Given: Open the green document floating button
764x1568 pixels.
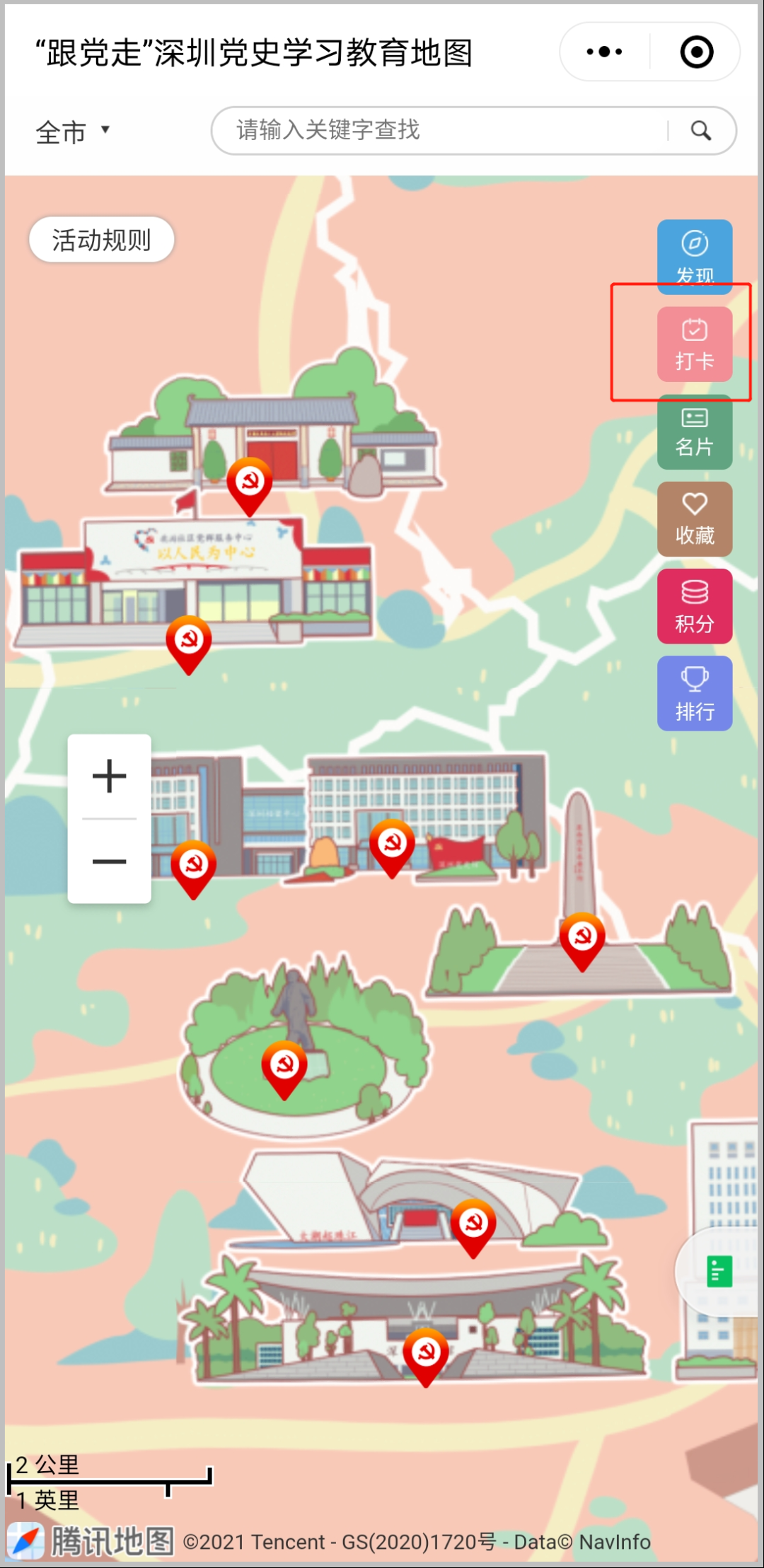Looking at the screenshot, I should [719, 1271].
